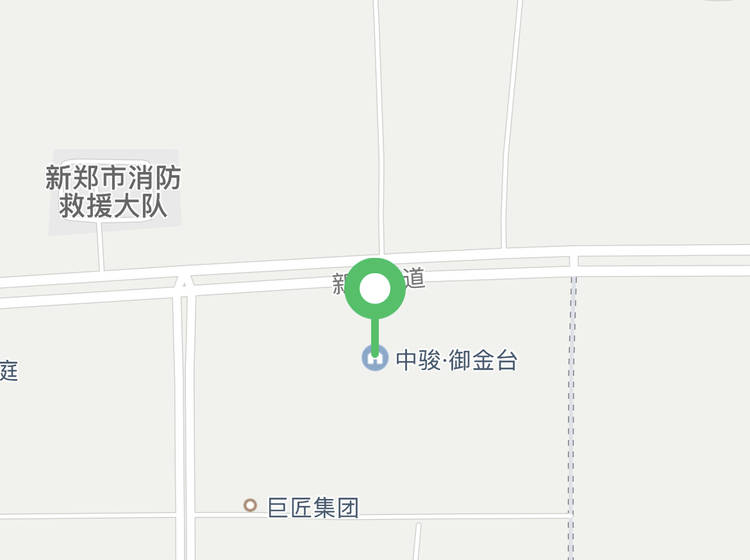Tap the green location pin marker
Image resolution: width=750 pixels, height=560 pixels.
point(375,291)
